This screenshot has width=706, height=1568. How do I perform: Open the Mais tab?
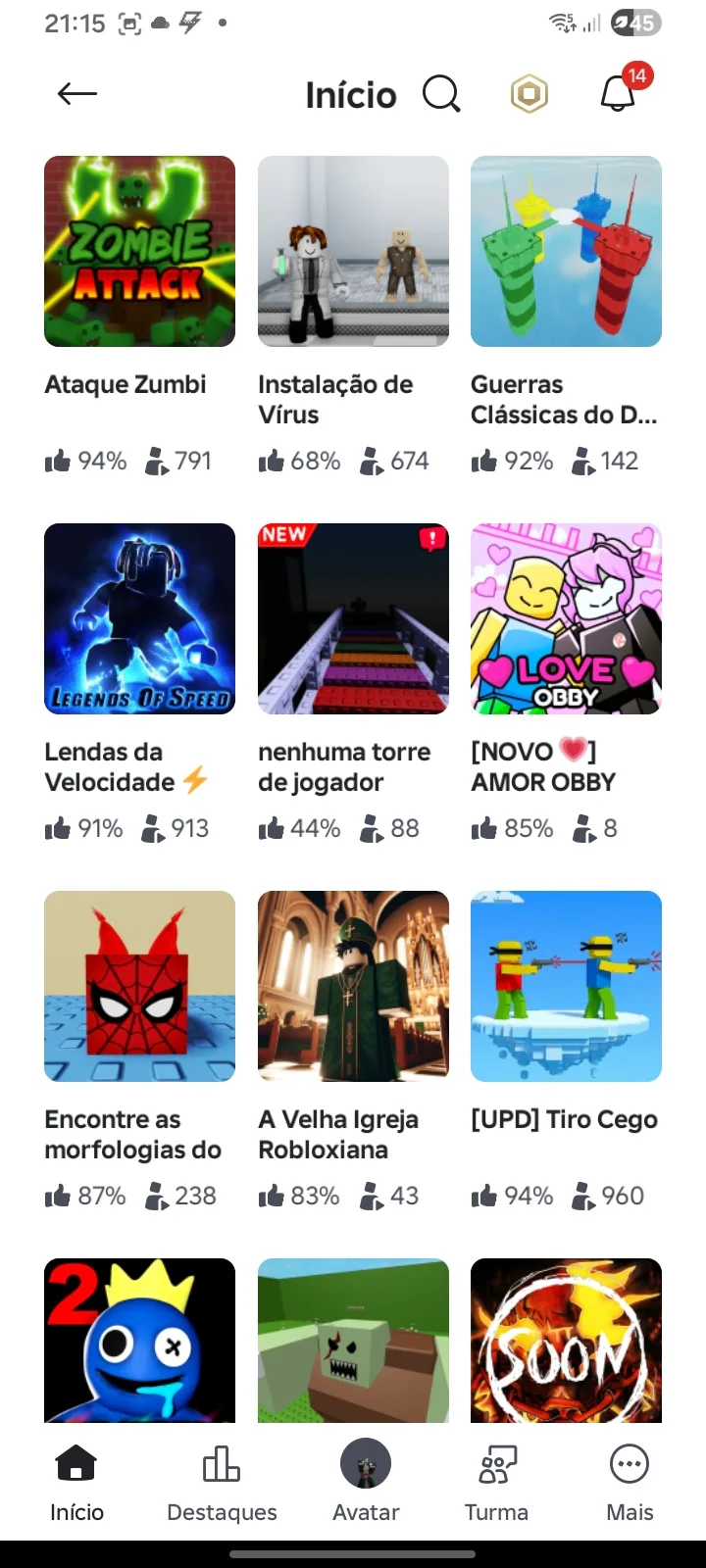[630, 1484]
